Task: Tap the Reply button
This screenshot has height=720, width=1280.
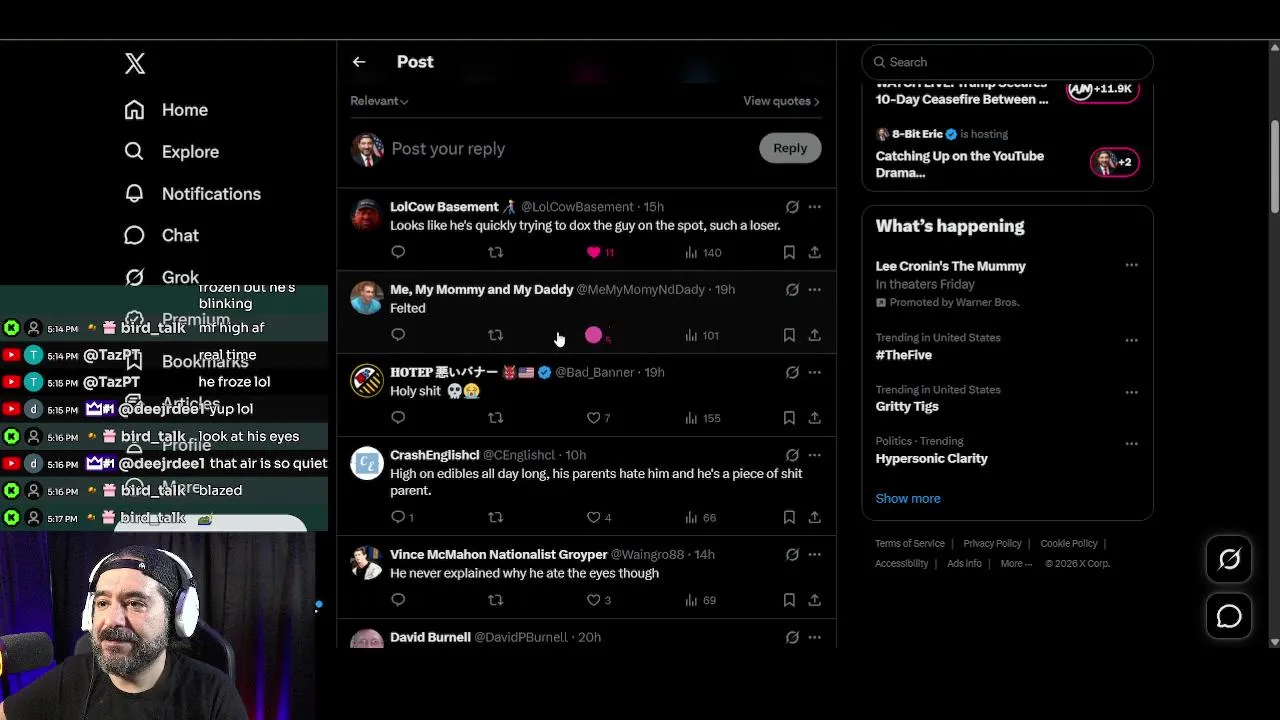Action: click(x=790, y=148)
